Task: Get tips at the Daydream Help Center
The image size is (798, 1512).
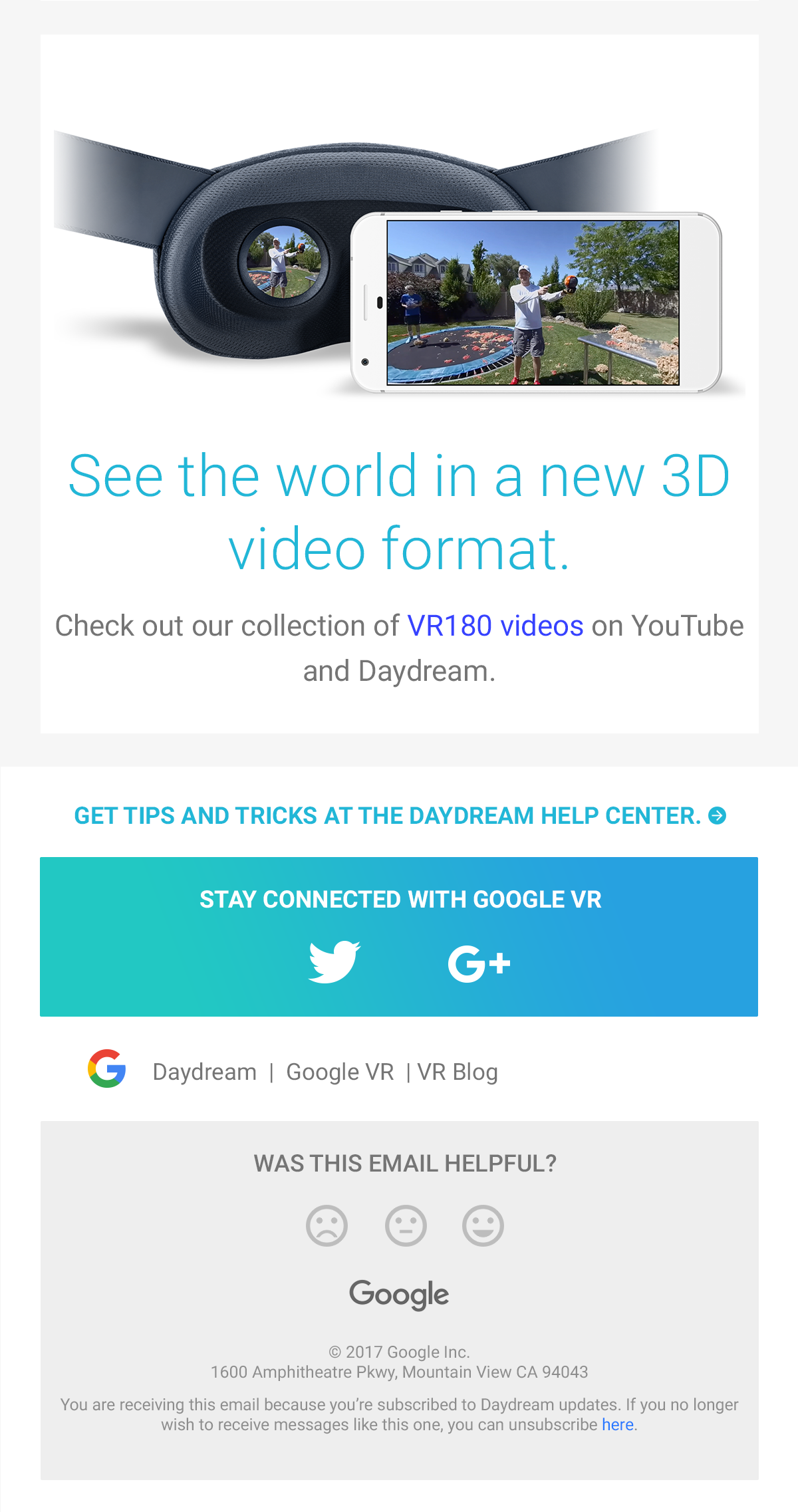Action: tap(399, 816)
